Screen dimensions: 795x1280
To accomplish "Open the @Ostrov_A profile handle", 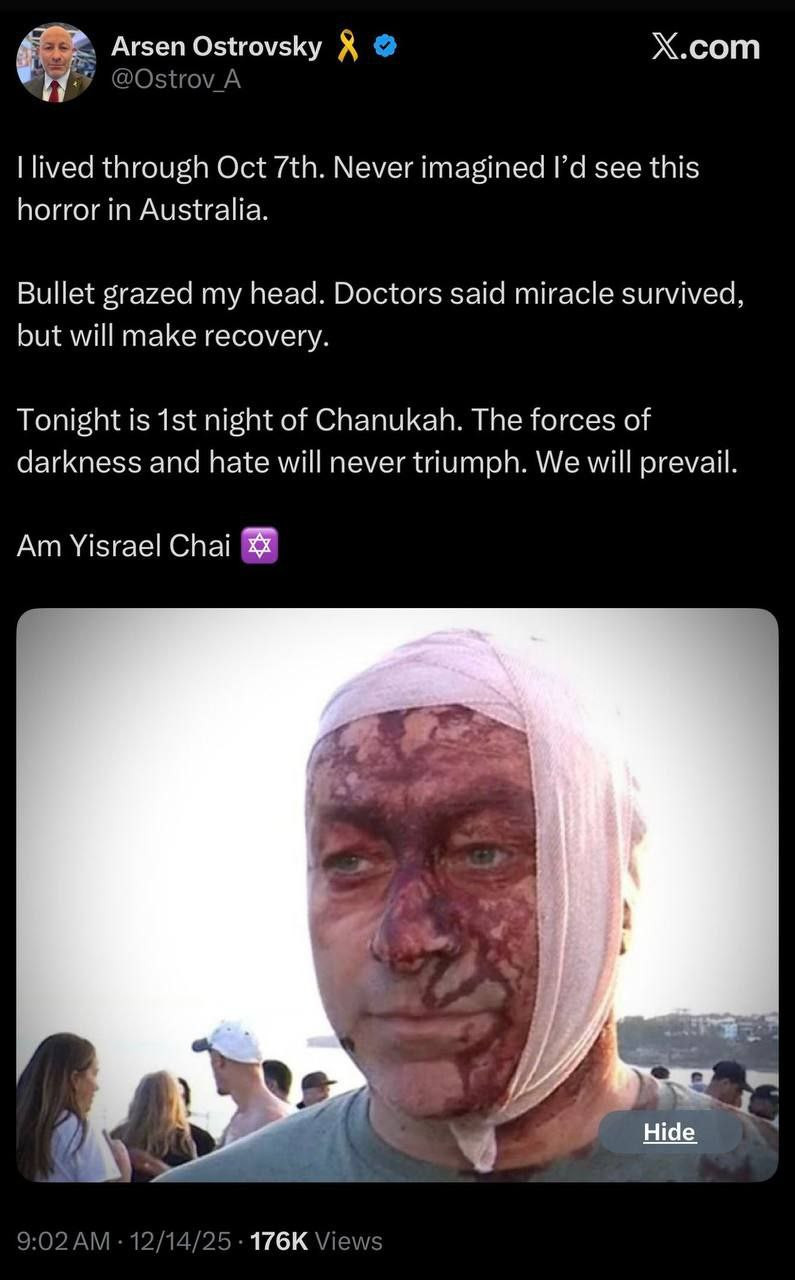I will pyautogui.click(x=176, y=80).
